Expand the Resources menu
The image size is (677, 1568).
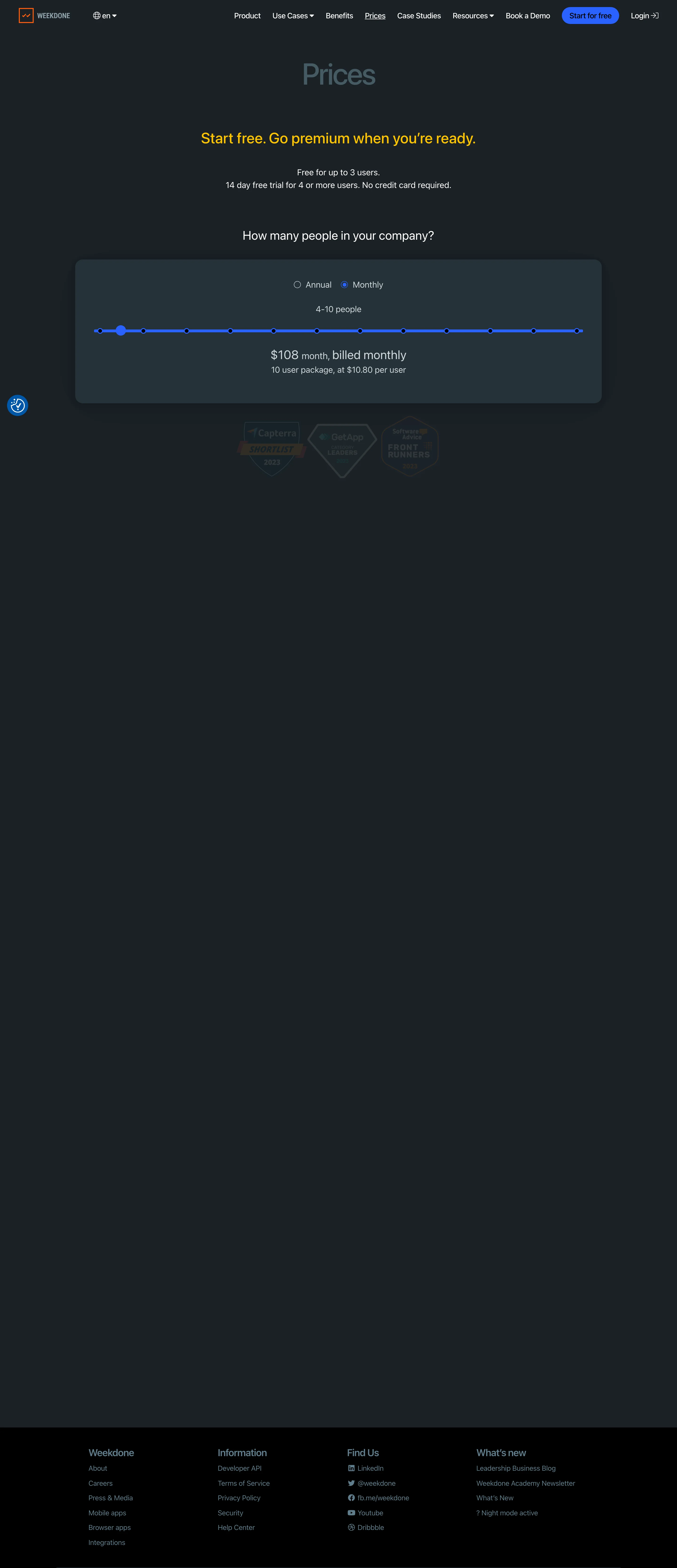(473, 16)
